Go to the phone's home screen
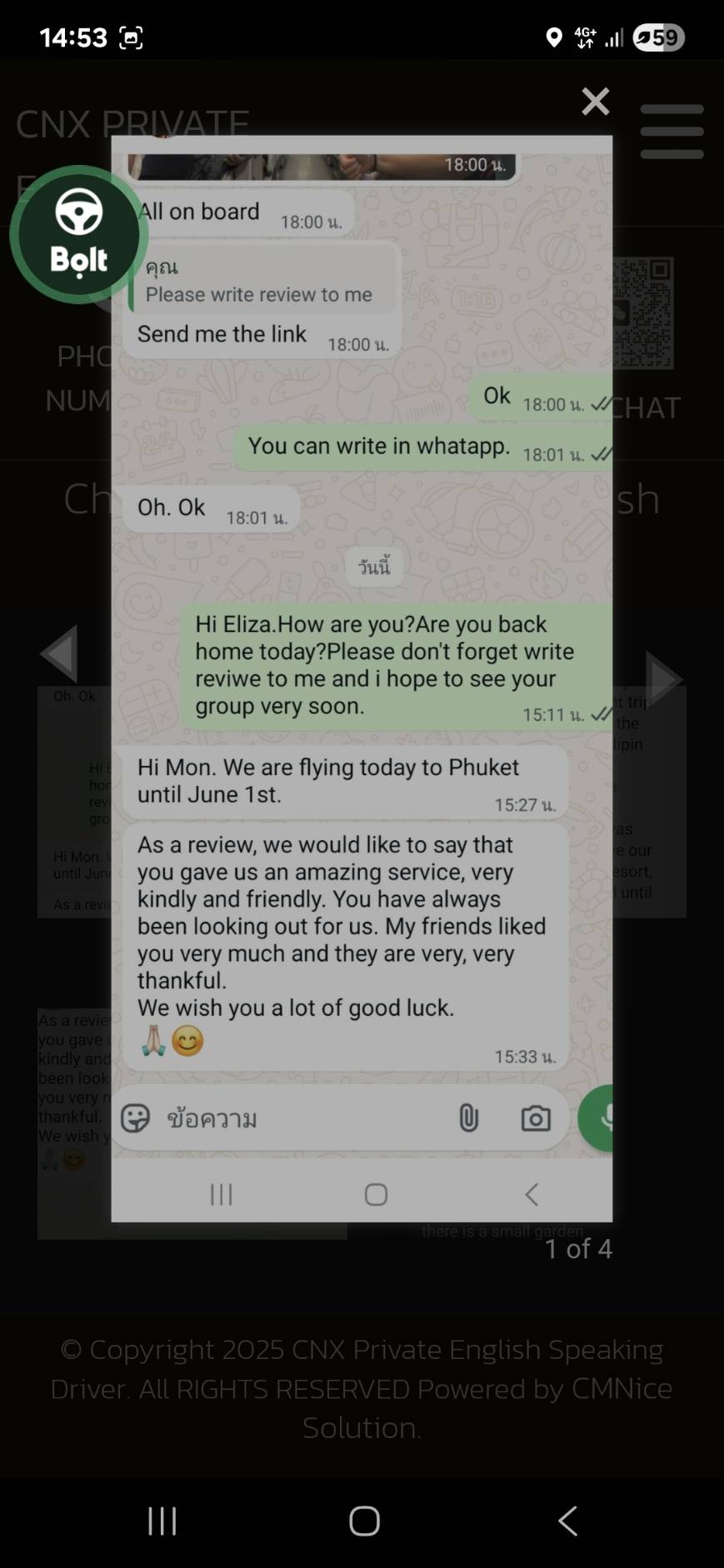This screenshot has height=1568, width=724. (364, 1521)
